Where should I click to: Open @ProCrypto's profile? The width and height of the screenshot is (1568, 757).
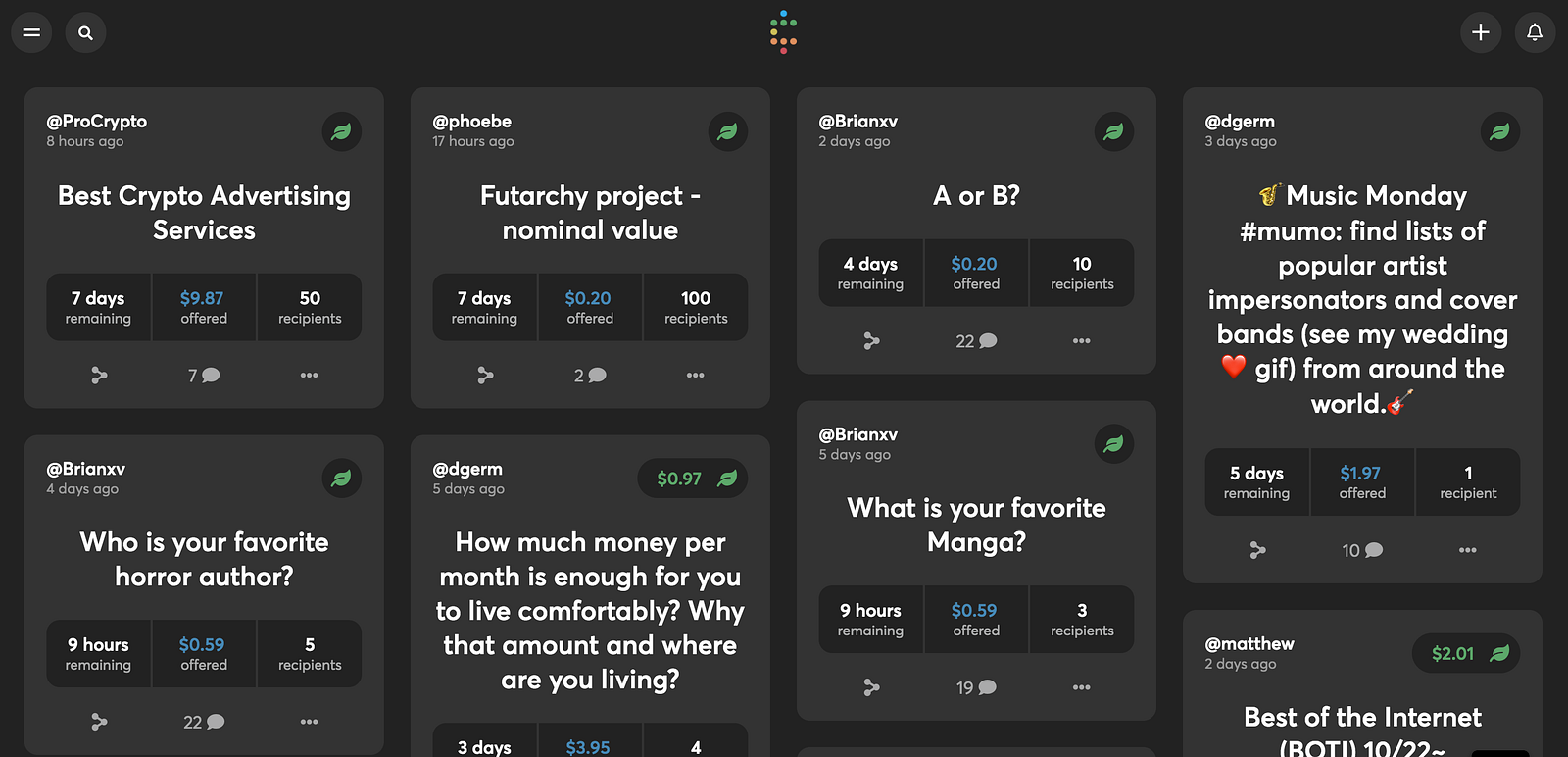97,122
